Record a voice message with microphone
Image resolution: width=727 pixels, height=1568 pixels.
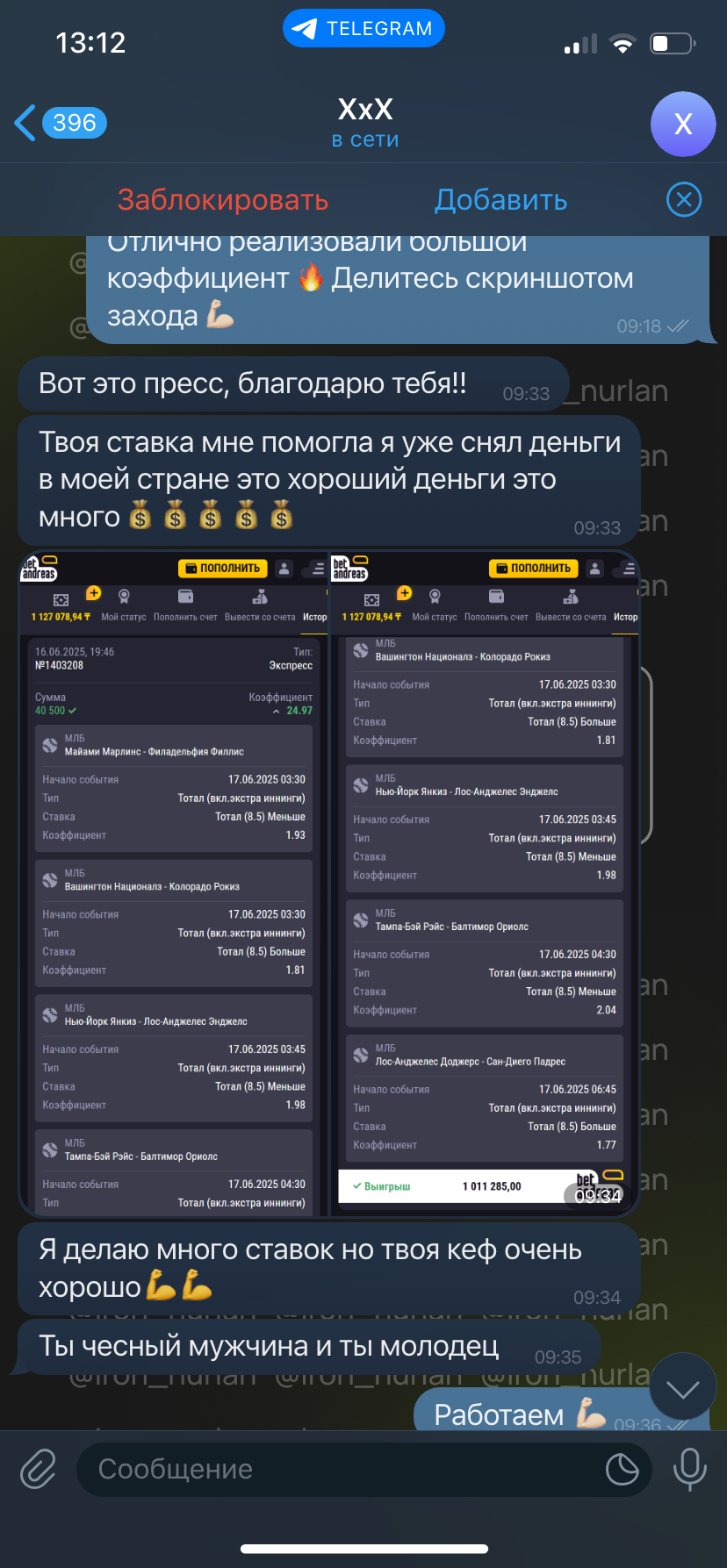coord(689,1469)
